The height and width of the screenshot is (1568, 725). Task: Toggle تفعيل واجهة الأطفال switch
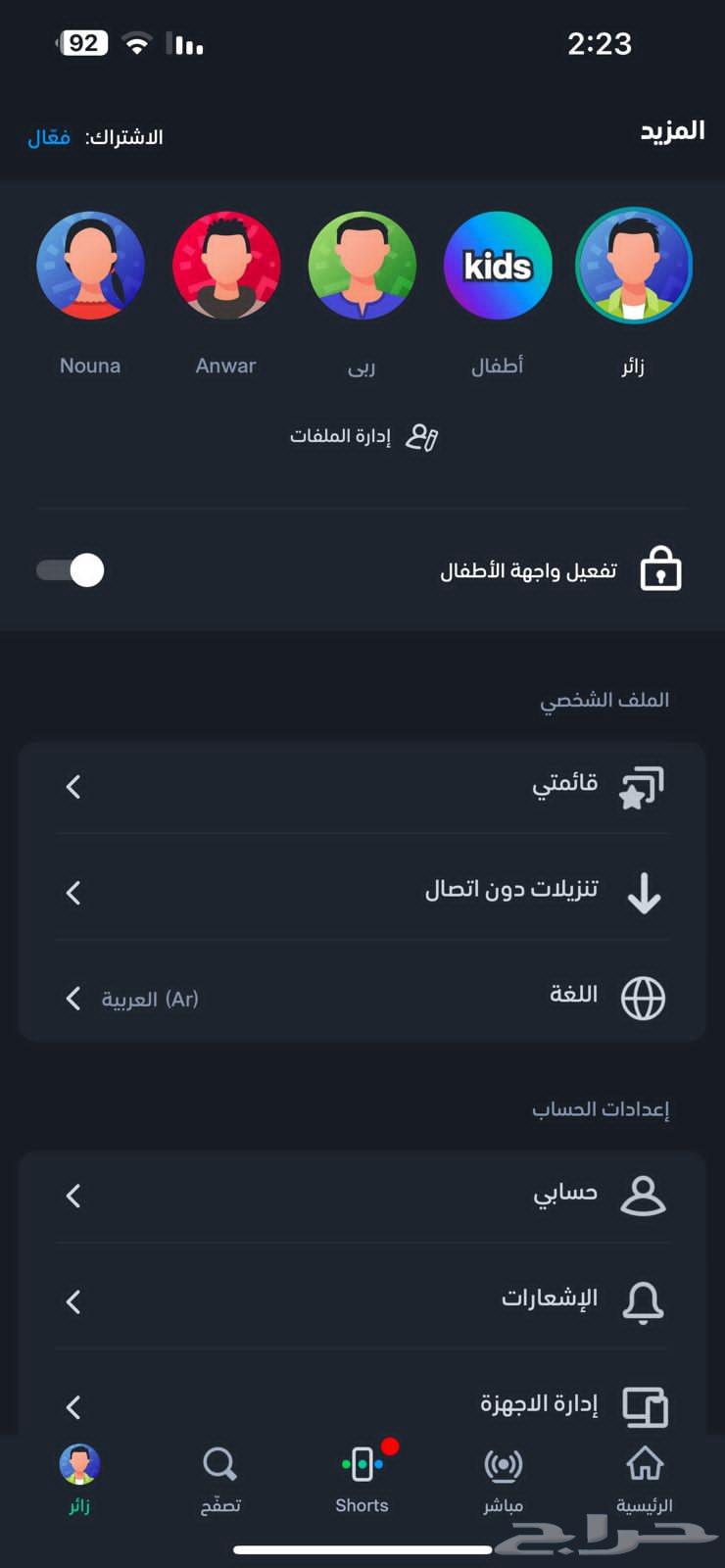coord(71,569)
